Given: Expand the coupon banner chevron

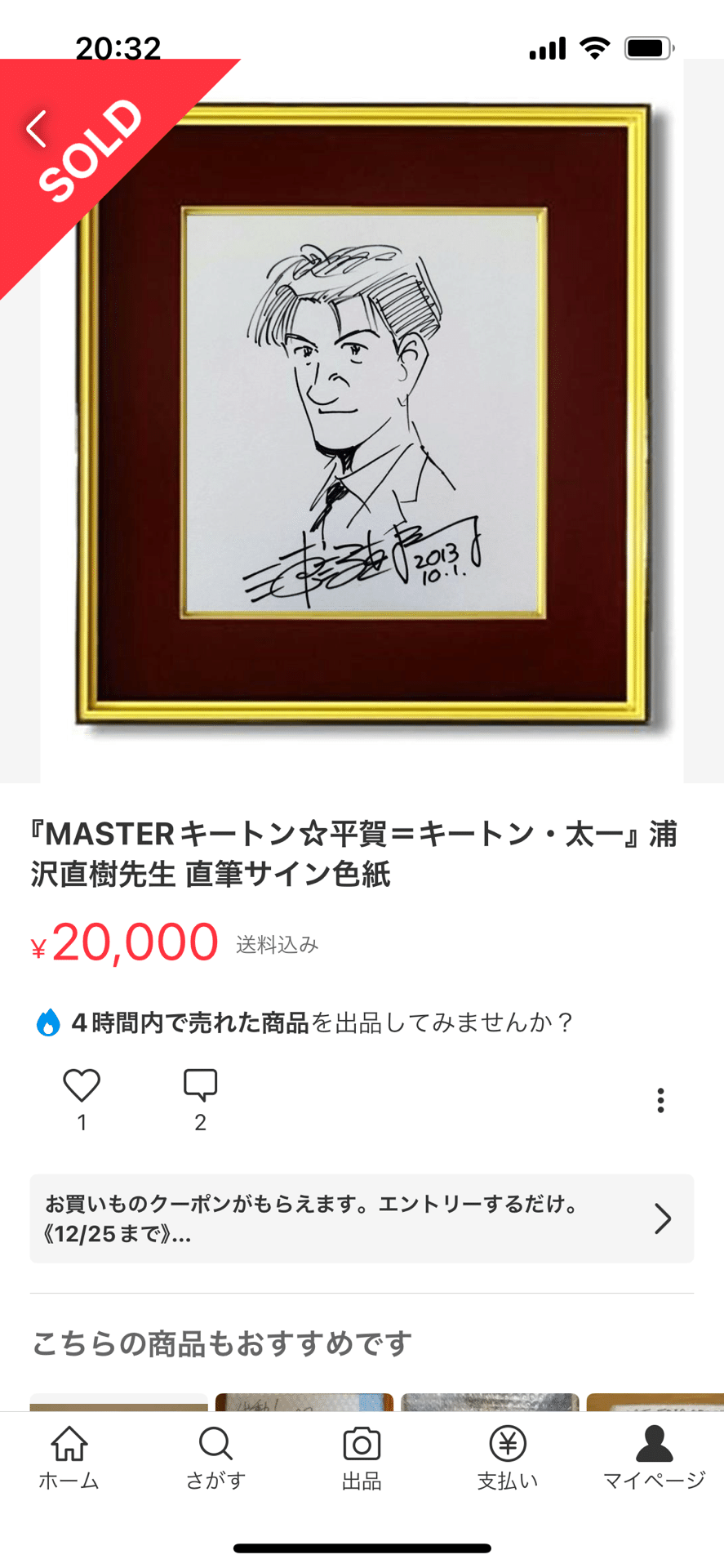Looking at the screenshot, I should coord(663,1218).
